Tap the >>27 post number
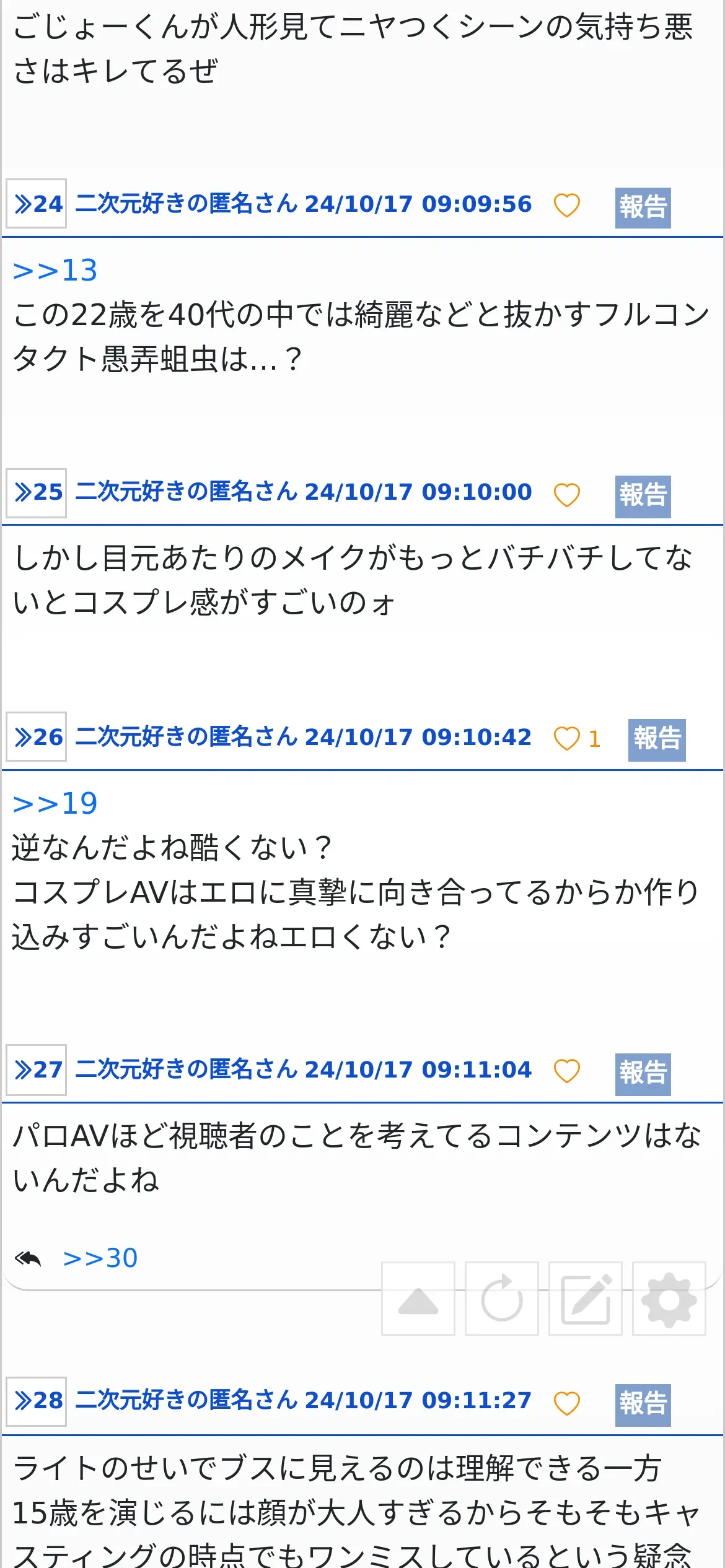This screenshot has height=1568, width=725. (x=37, y=1069)
